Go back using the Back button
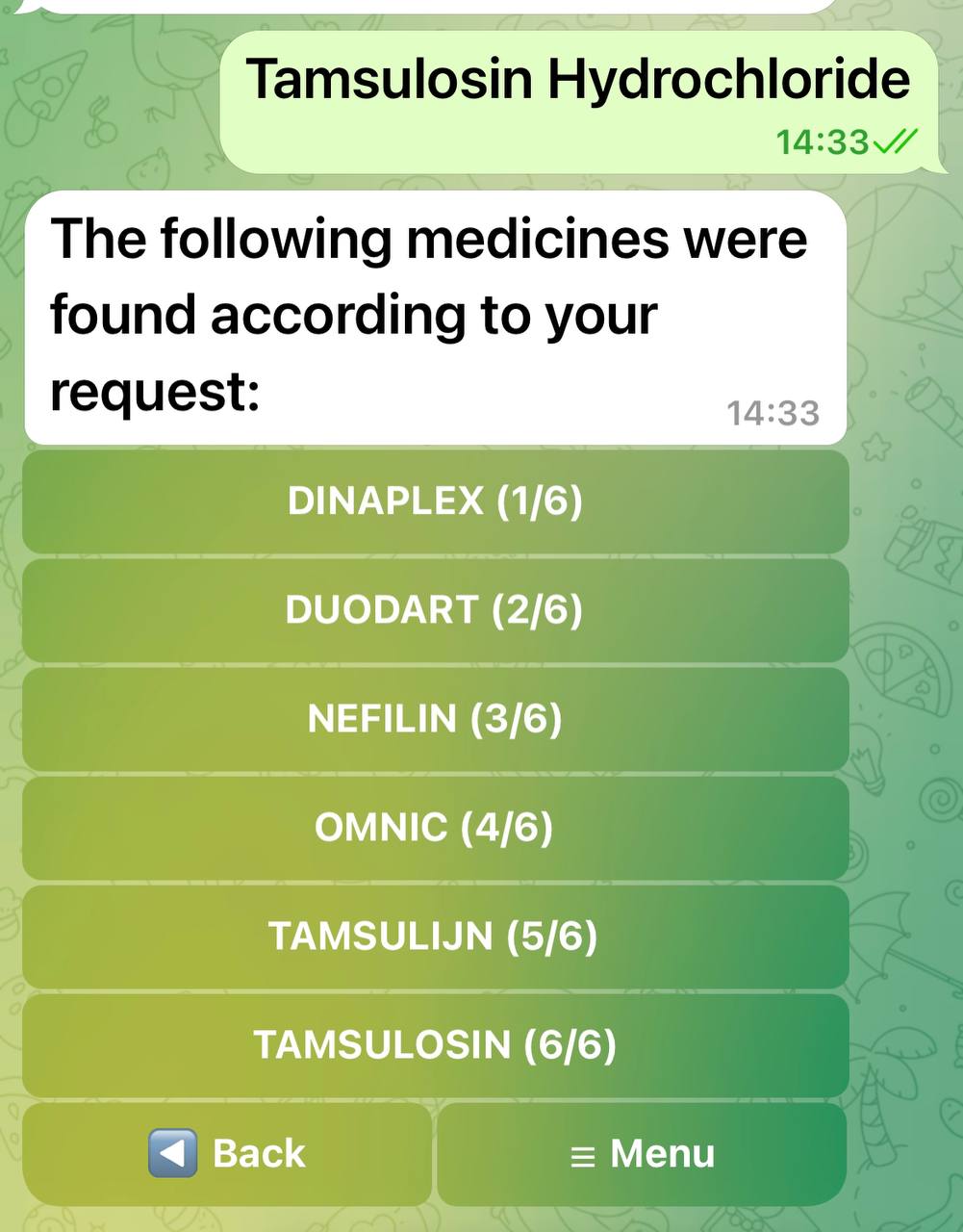Screen dimensions: 963x1232 (x=227, y=1153)
